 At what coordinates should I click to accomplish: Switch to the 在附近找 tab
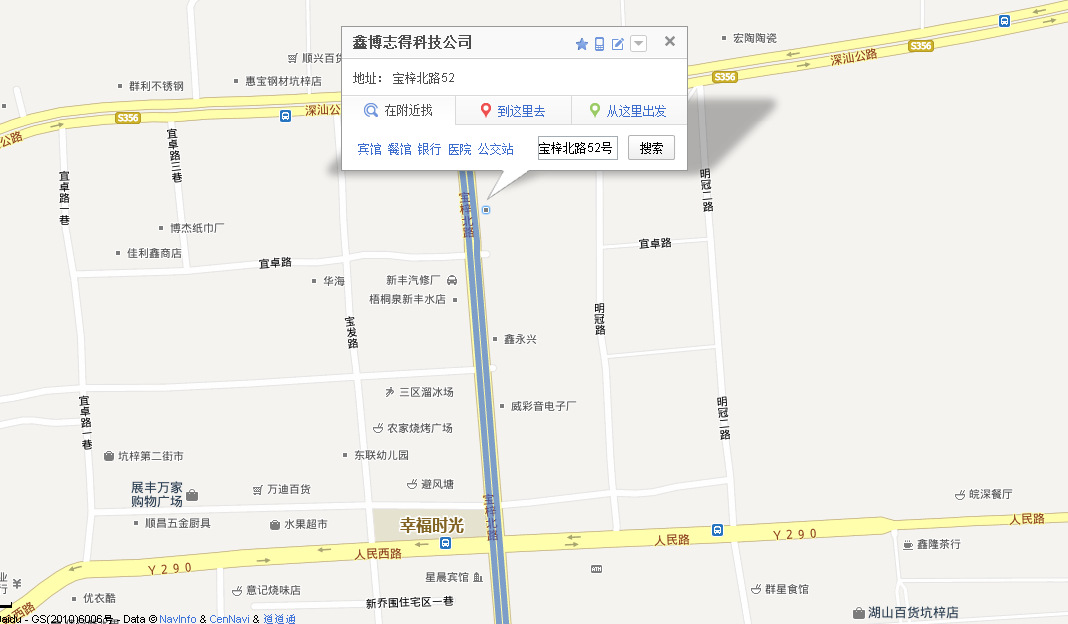coord(399,111)
